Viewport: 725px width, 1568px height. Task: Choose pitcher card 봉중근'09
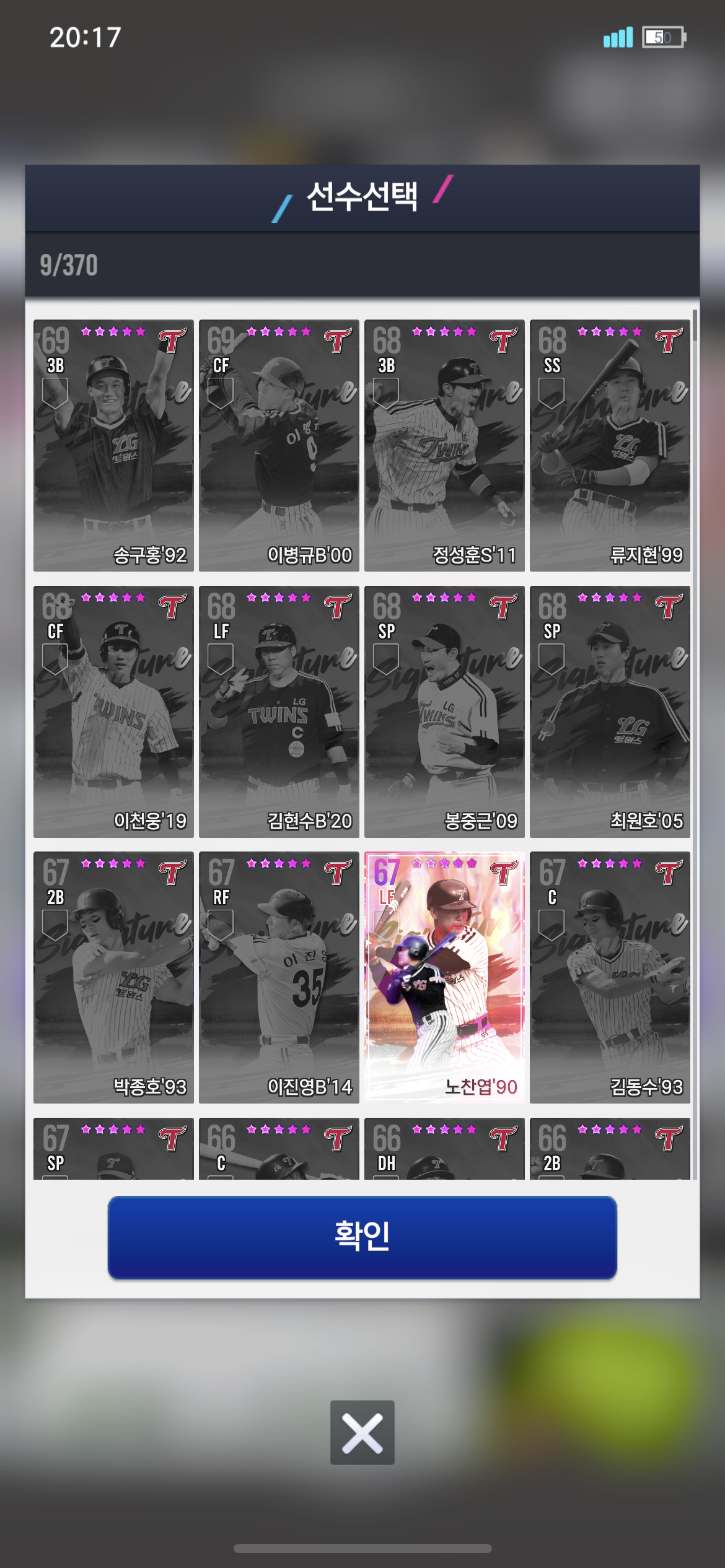(x=444, y=712)
